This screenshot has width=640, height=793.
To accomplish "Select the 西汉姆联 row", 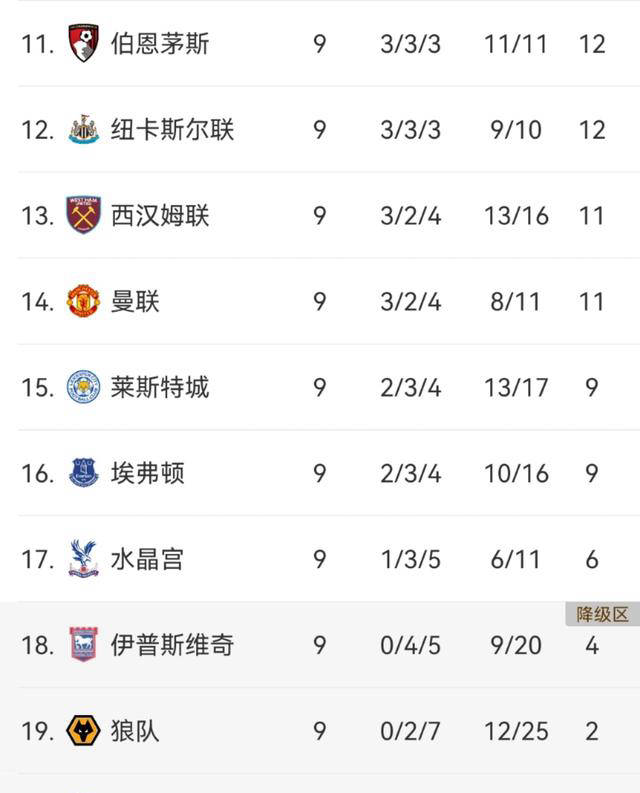I will [x=160, y=215].
